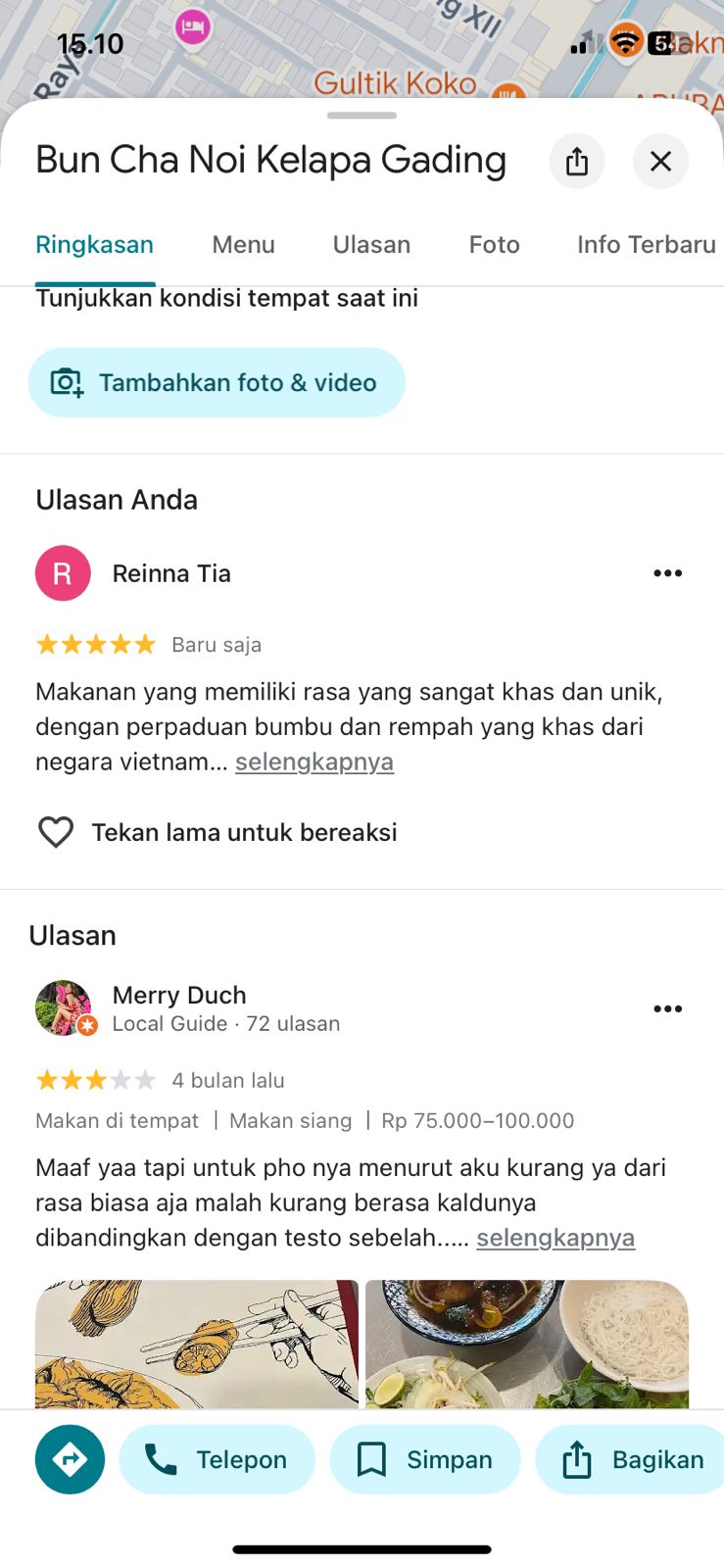Go to the Info Terbaru tab
This screenshot has height=1568, width=724.
(647, 245)
